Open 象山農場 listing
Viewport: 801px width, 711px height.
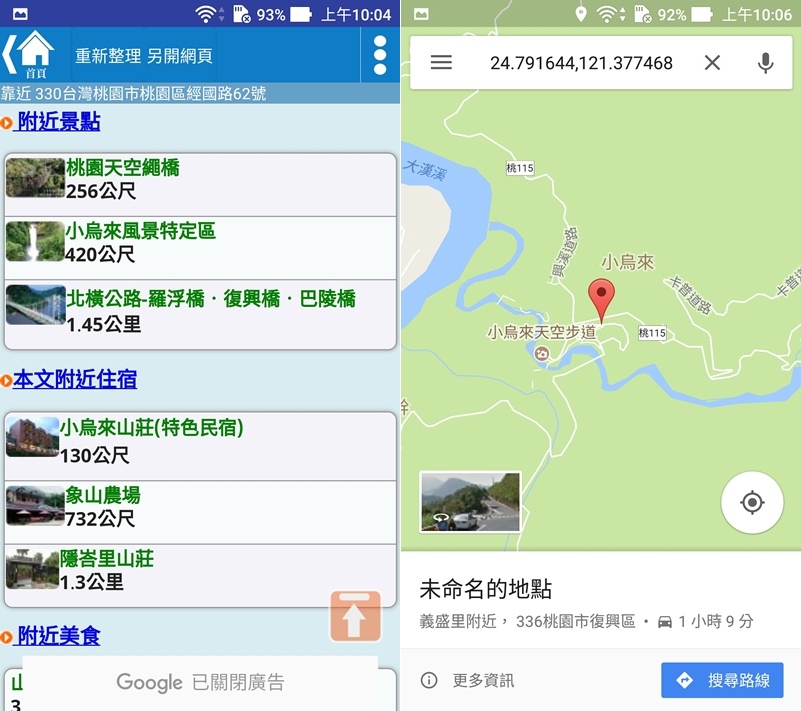[x=103, y=494]
